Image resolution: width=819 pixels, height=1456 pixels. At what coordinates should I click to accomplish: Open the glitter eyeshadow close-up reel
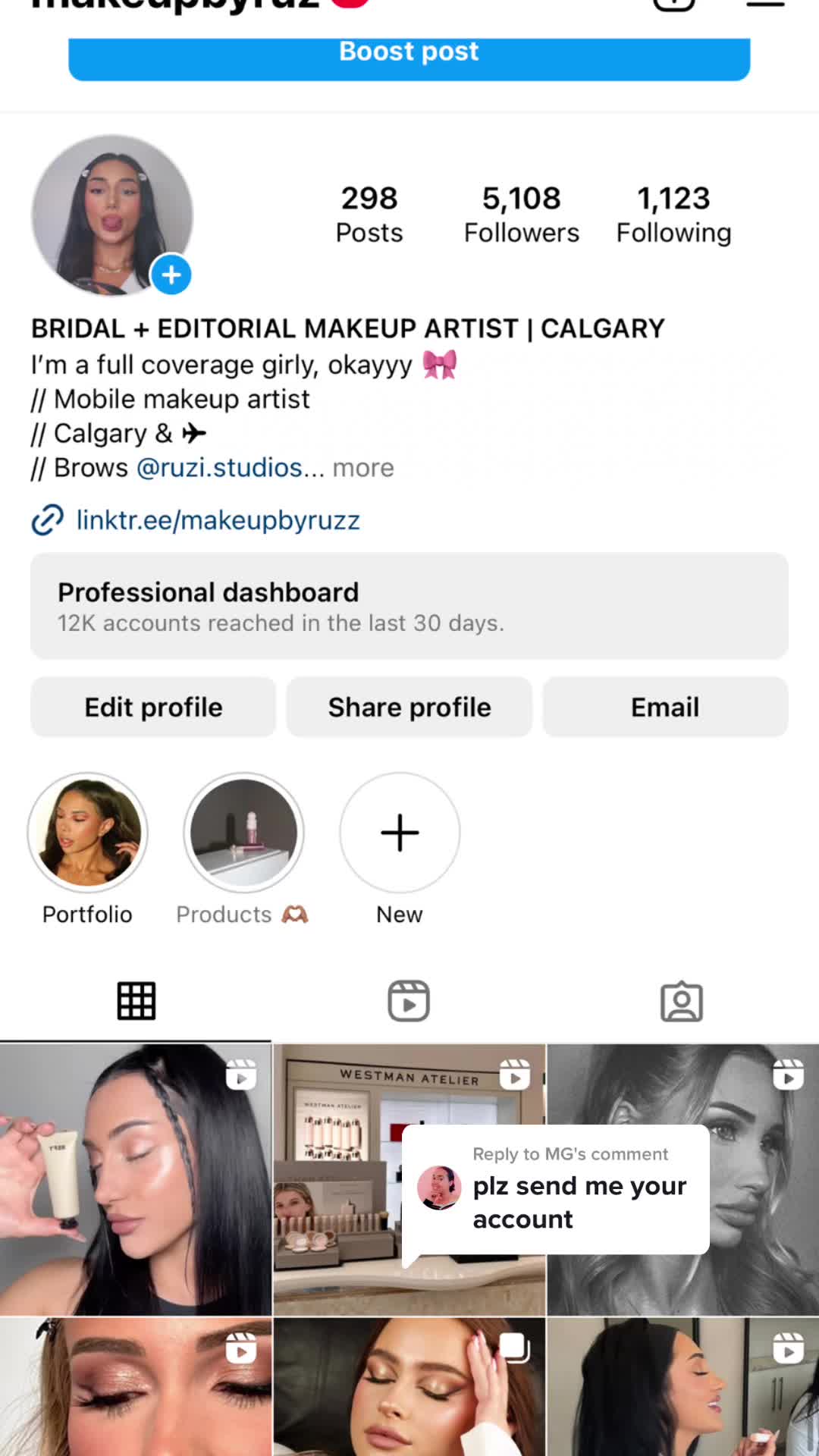pyautogui.click(x=136, y=1388)
